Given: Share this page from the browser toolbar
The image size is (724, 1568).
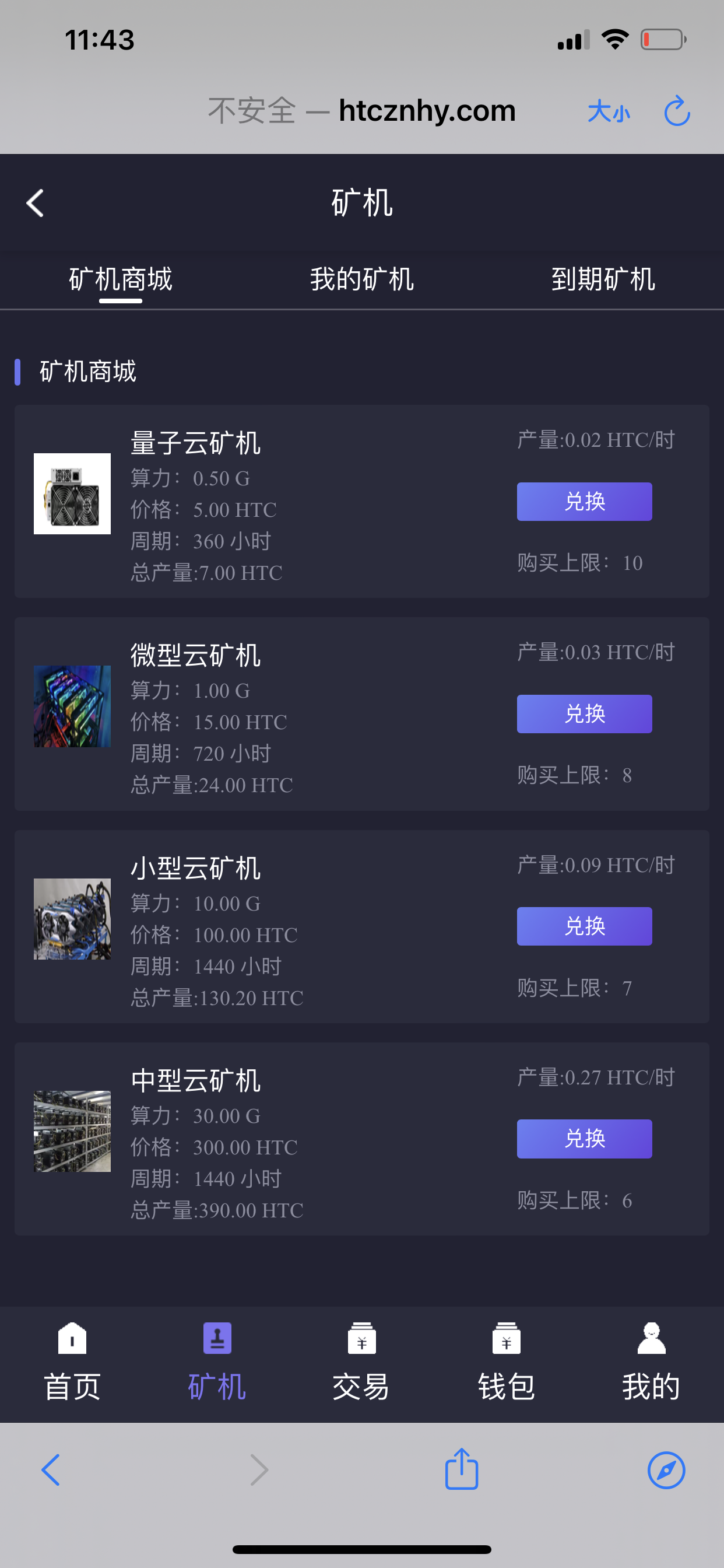Looking at the screenshot, I should (x=462, y=1469).
